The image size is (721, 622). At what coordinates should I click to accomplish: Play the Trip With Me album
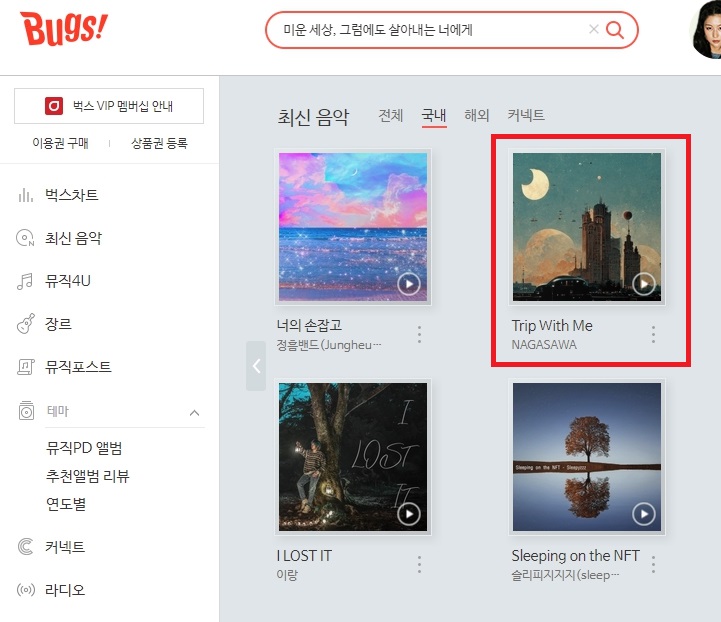tap(644, 284)
